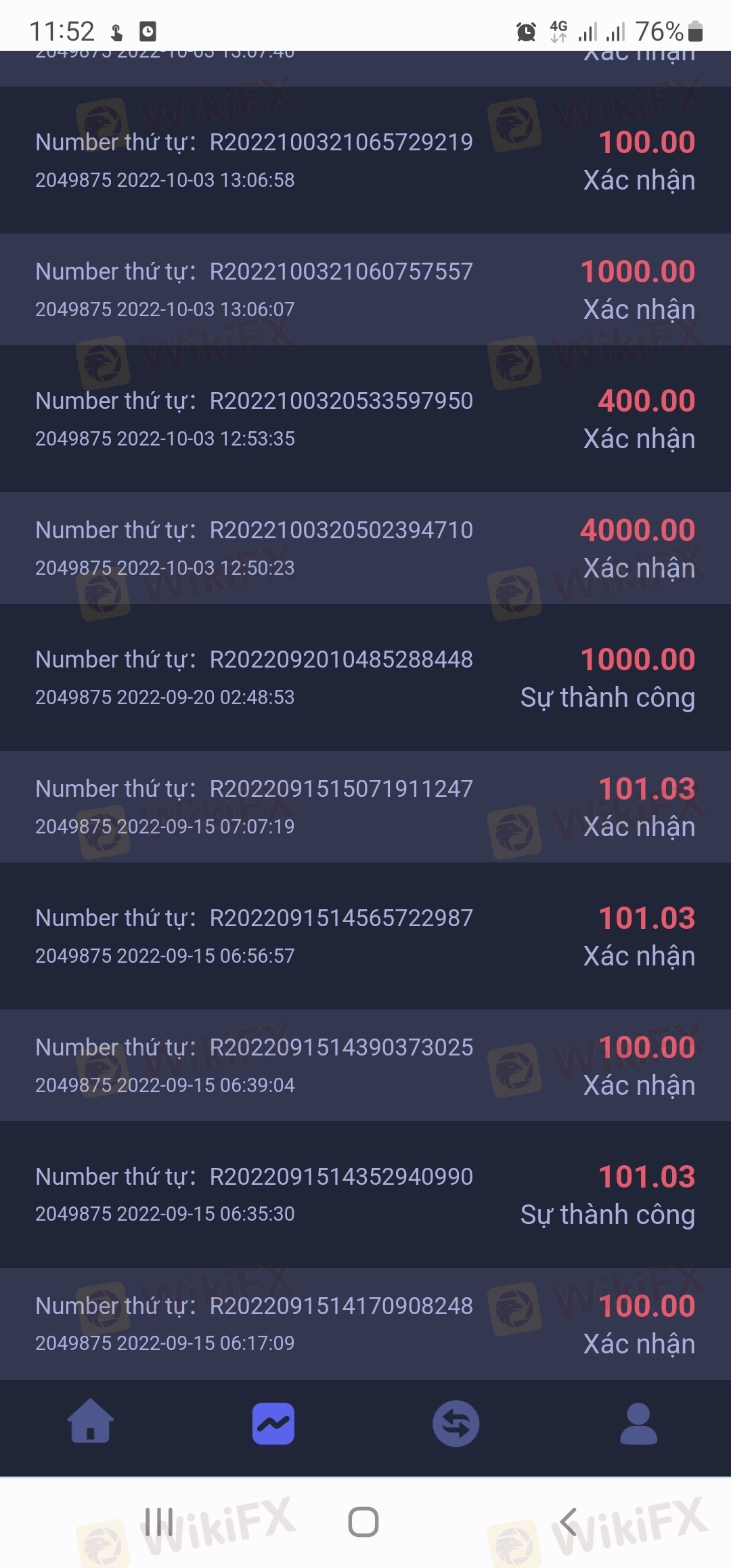Go back using system back button
Viewport: 731px width, 1568px height.
(569, 1523)
